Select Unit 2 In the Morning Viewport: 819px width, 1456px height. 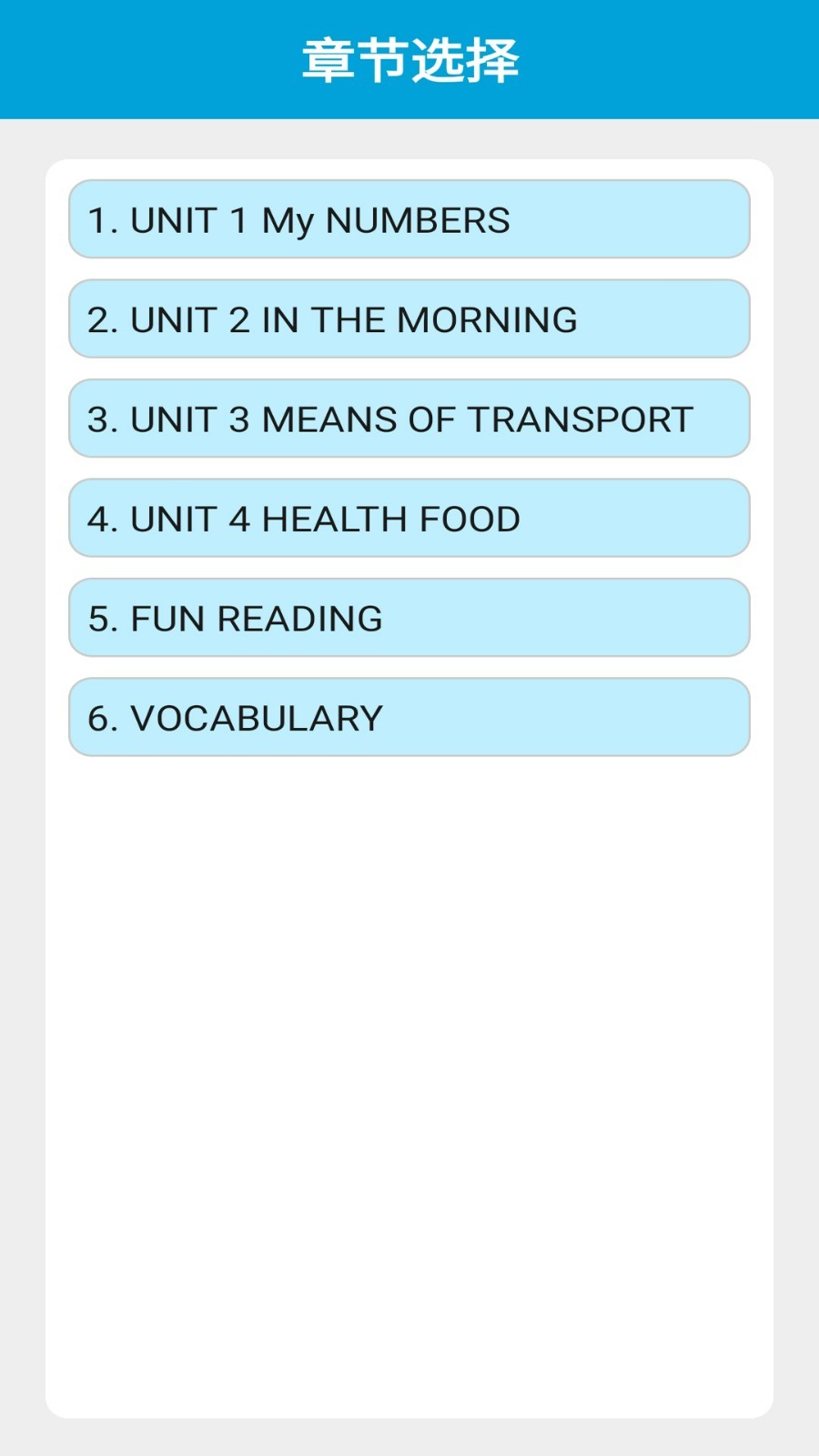click(409, 318)
